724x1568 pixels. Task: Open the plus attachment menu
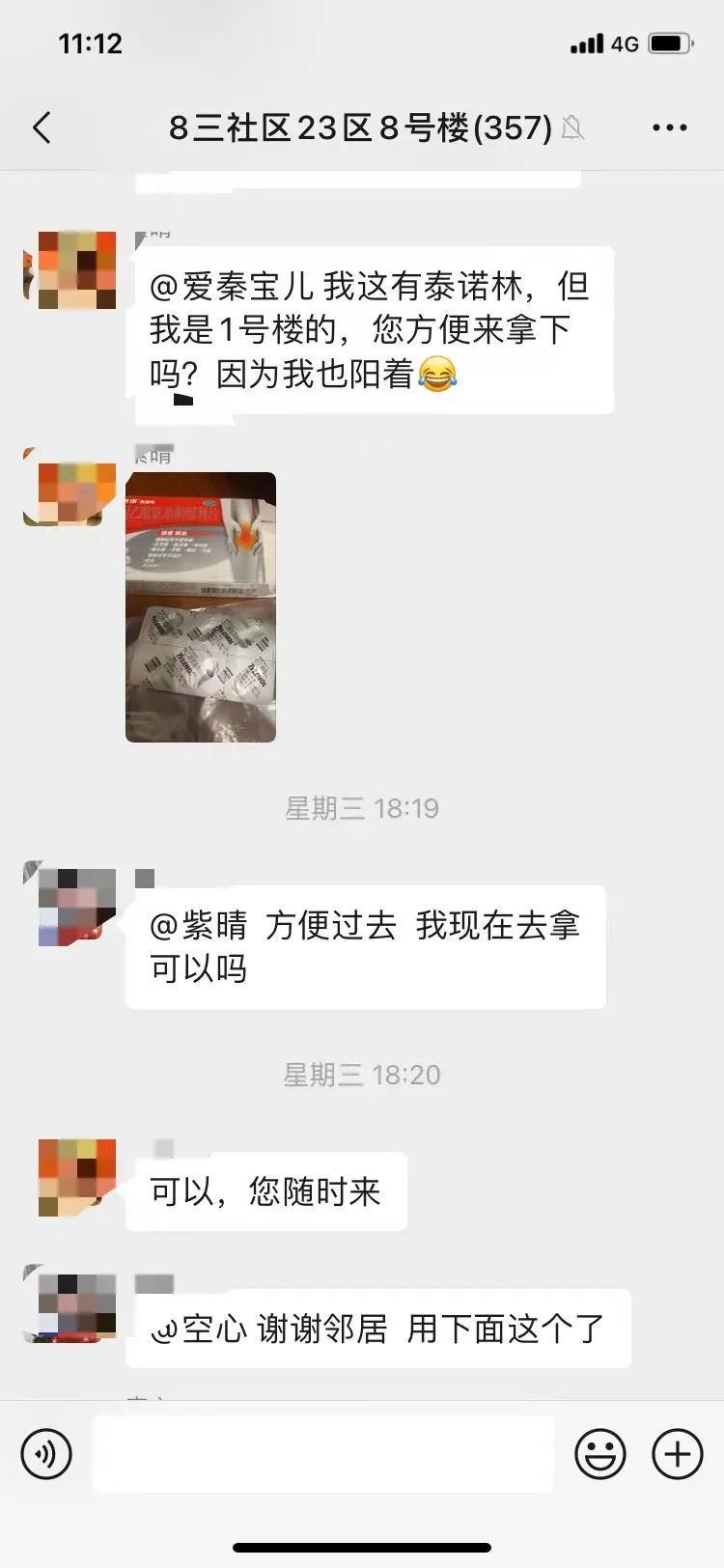(678, 1453)
